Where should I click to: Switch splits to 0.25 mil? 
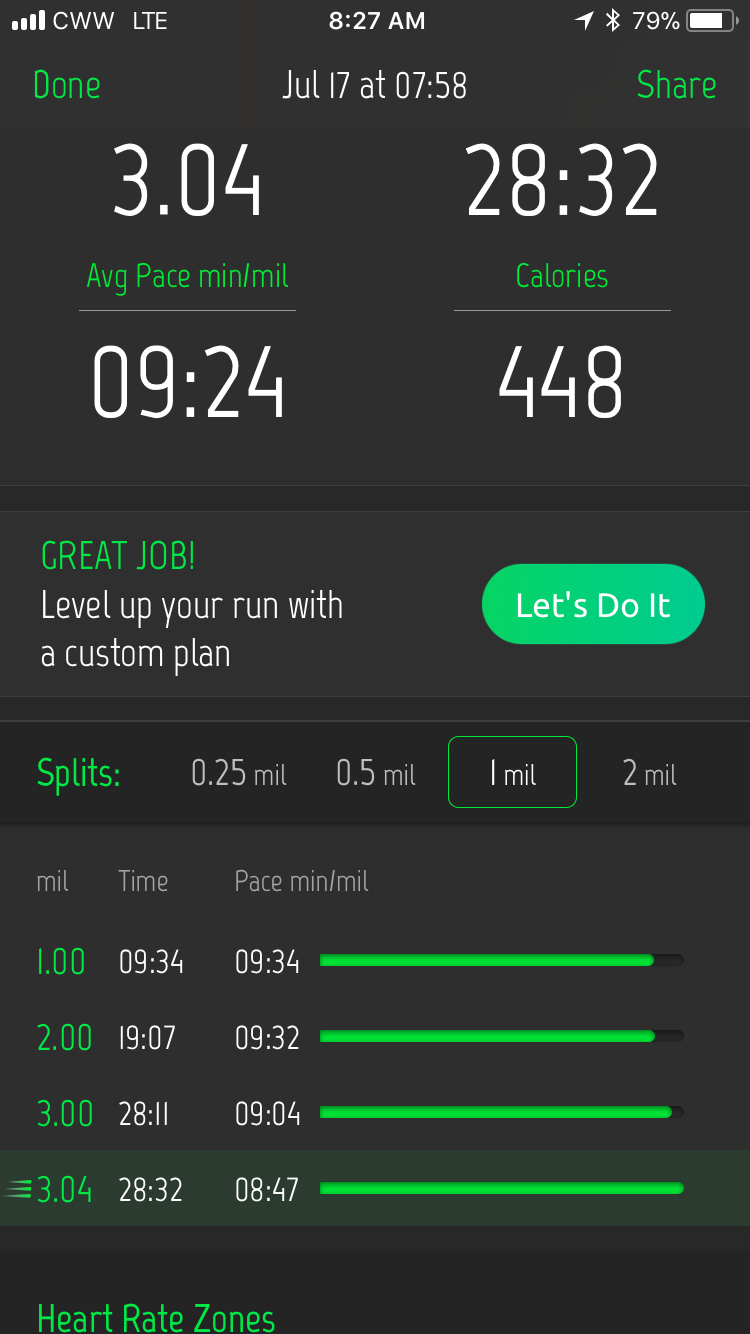click(238, 773)
